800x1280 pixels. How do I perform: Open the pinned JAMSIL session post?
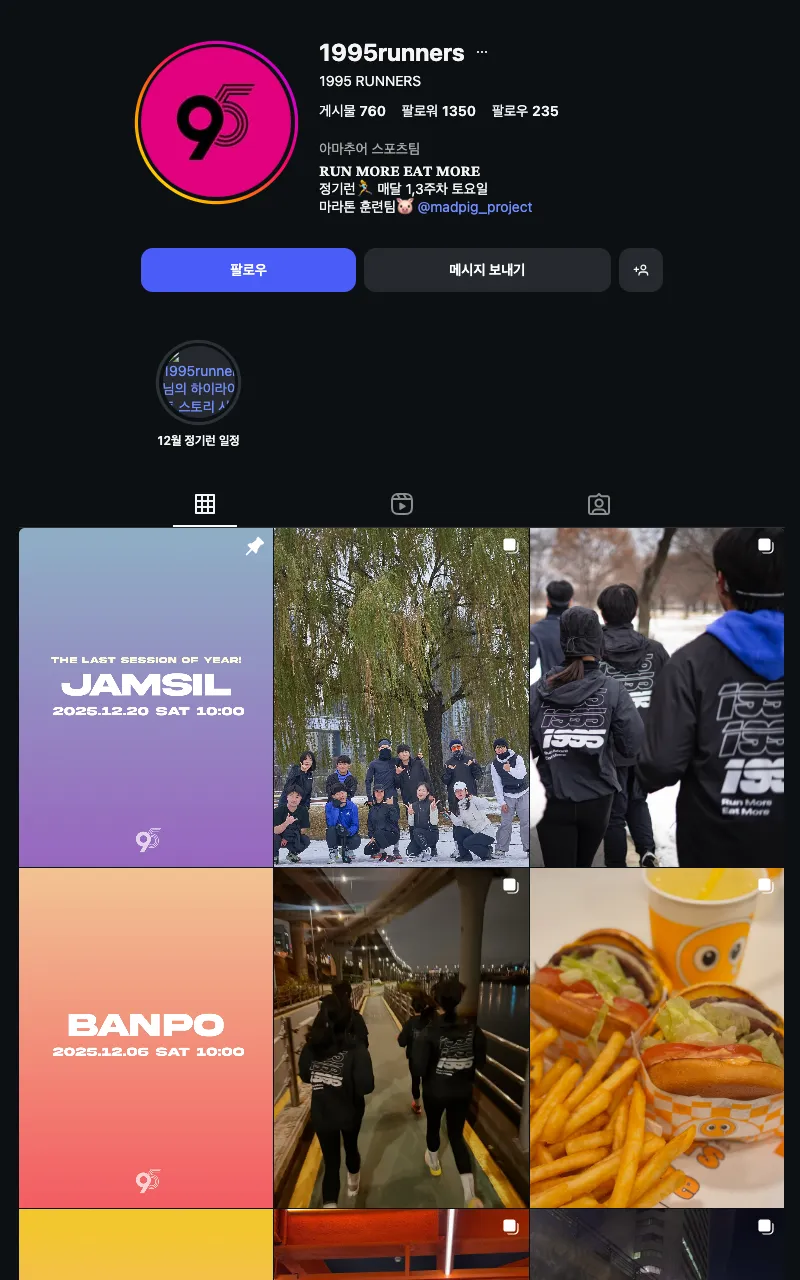pos(146,697)
